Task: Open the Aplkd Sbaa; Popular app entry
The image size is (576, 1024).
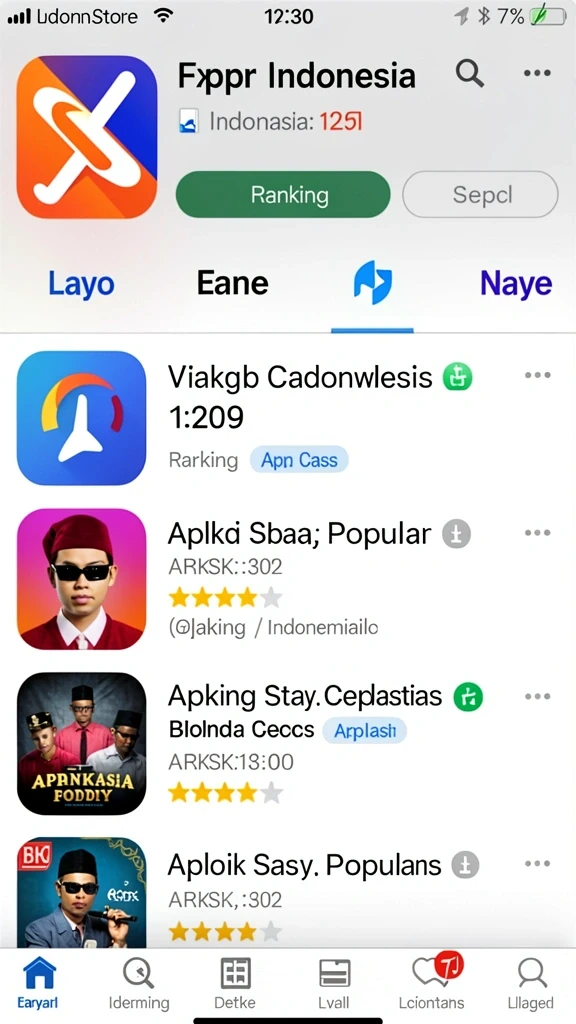Action: pyautogui.click(x=288, y=578)
